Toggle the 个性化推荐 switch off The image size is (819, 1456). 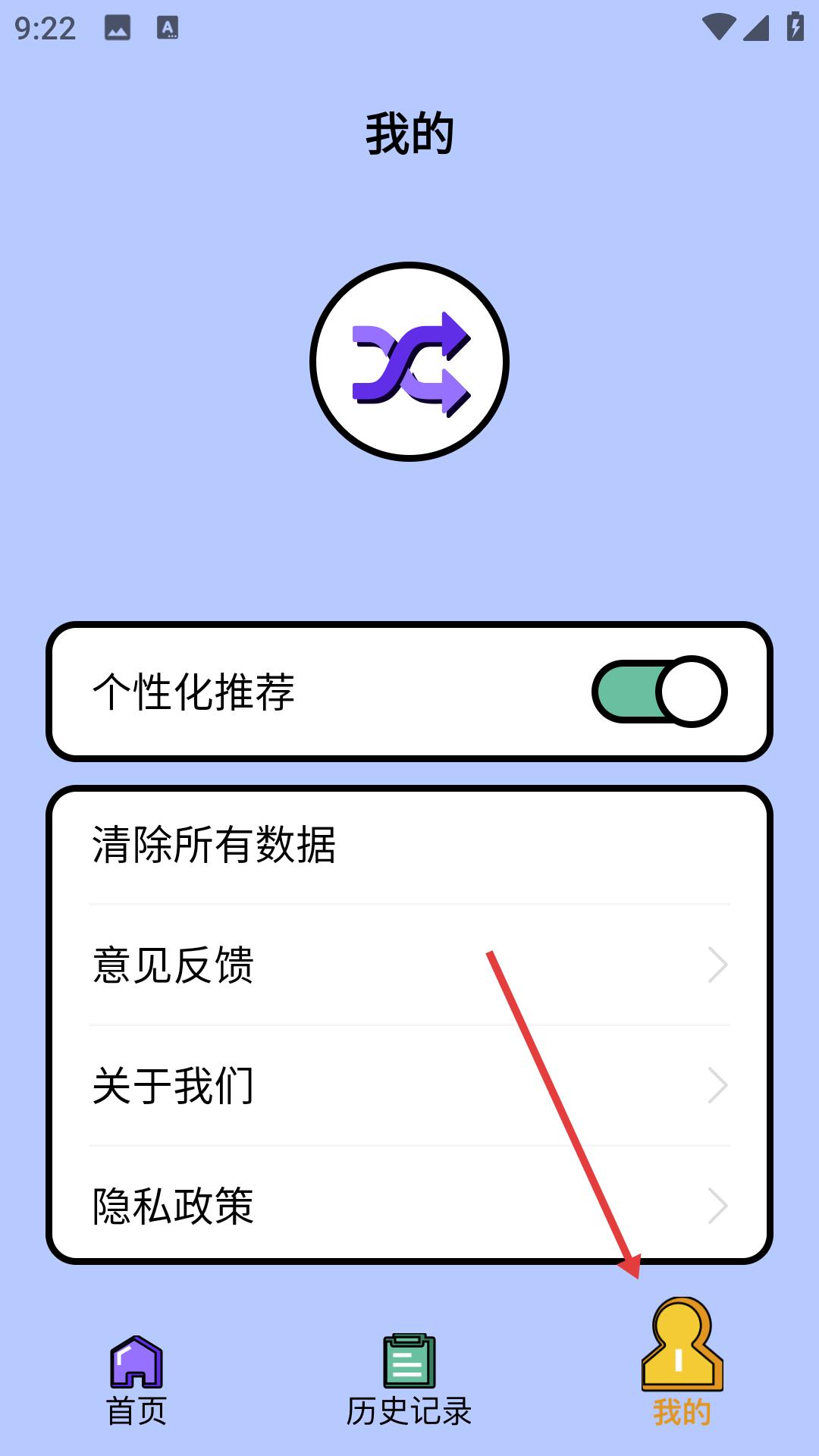(x=659, y=692)
